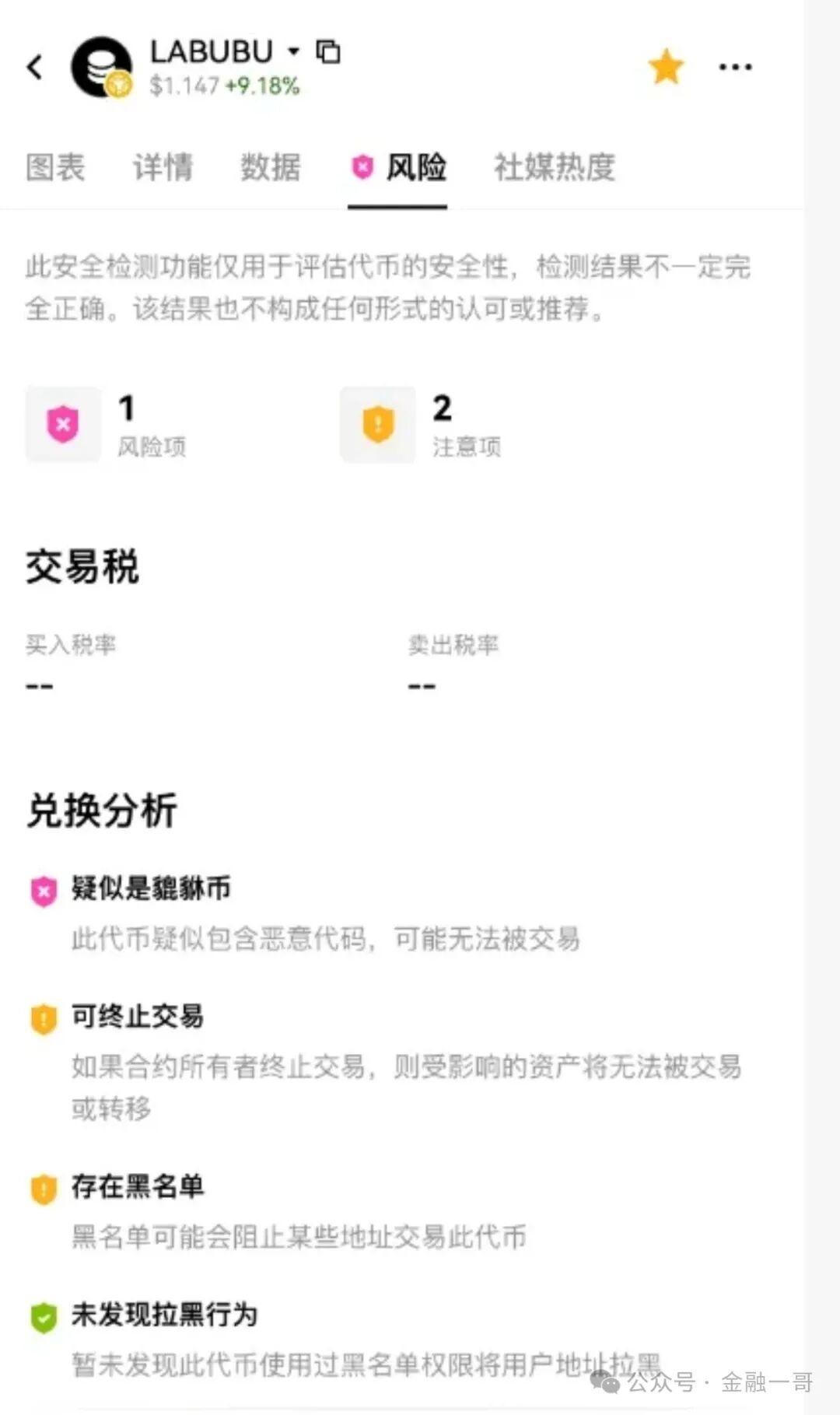The image size is (840, 1415).
Task: Open the three-dot overflow menu
Action: (x=735, y=67)
